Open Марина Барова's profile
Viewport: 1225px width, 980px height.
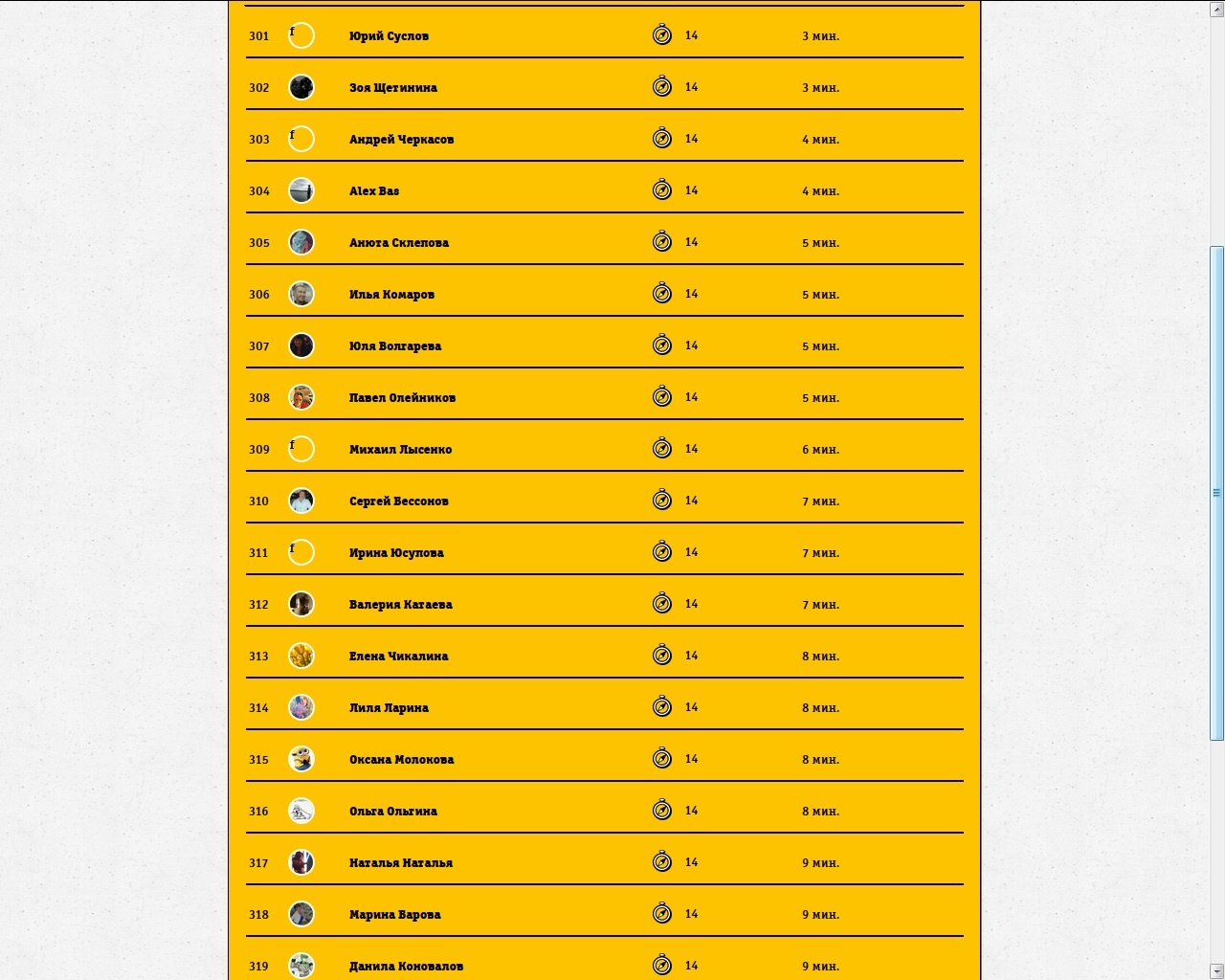[x=394, y=915]
